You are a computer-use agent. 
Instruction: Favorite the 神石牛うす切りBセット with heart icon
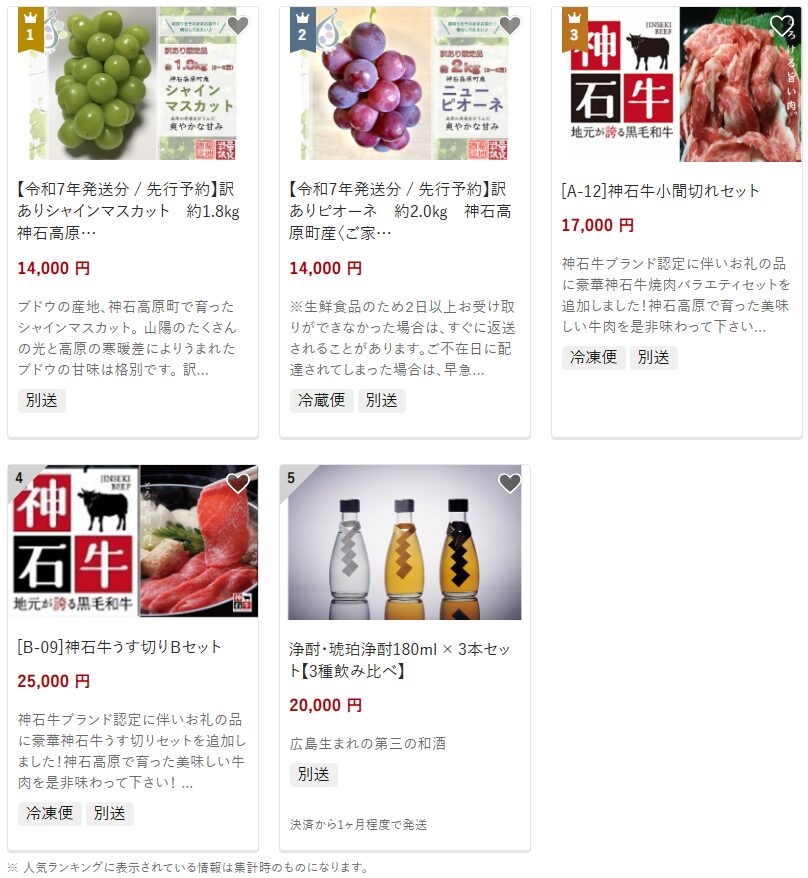(238, 484)
